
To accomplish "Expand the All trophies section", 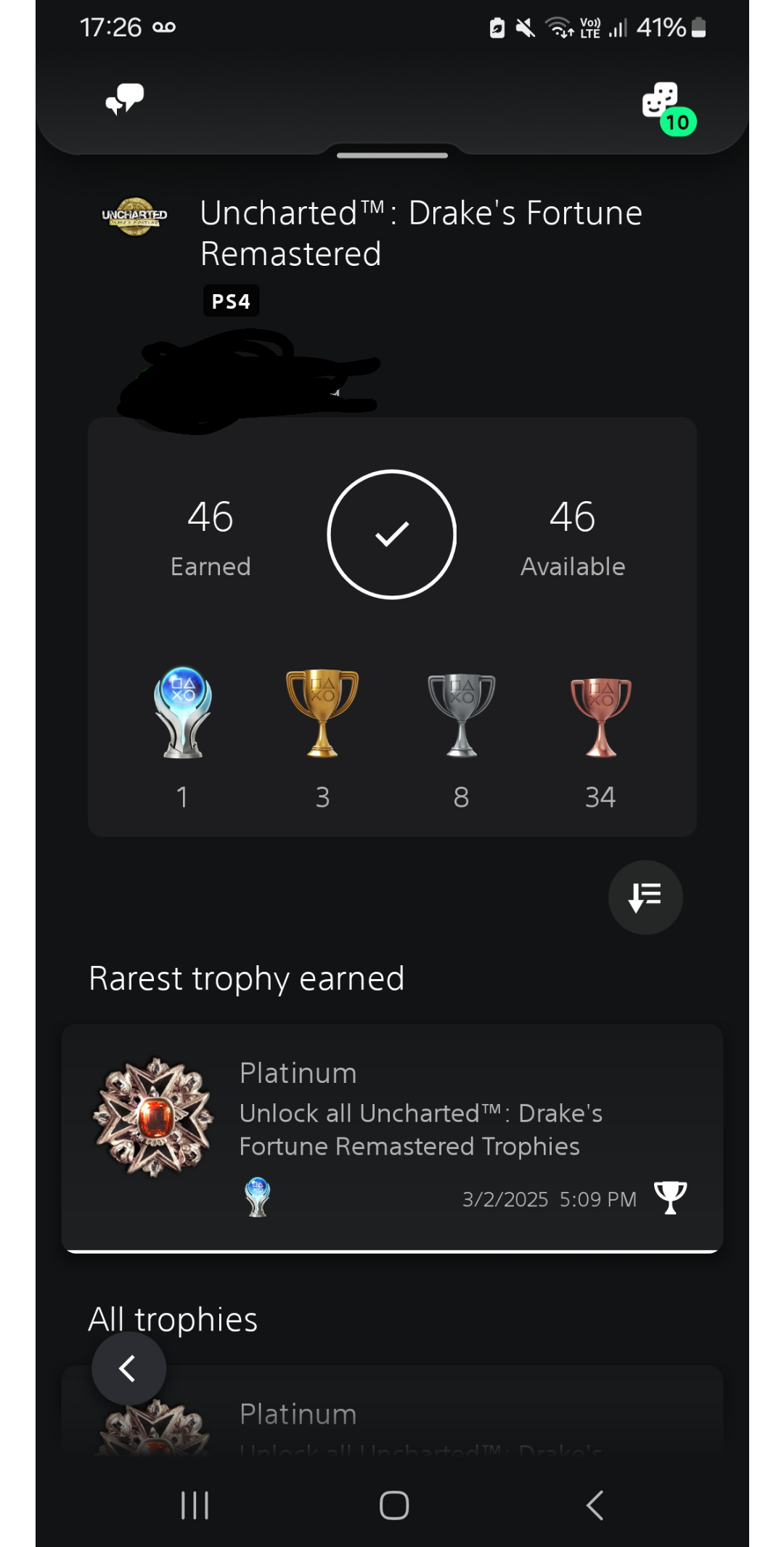I will point(173,1319).
